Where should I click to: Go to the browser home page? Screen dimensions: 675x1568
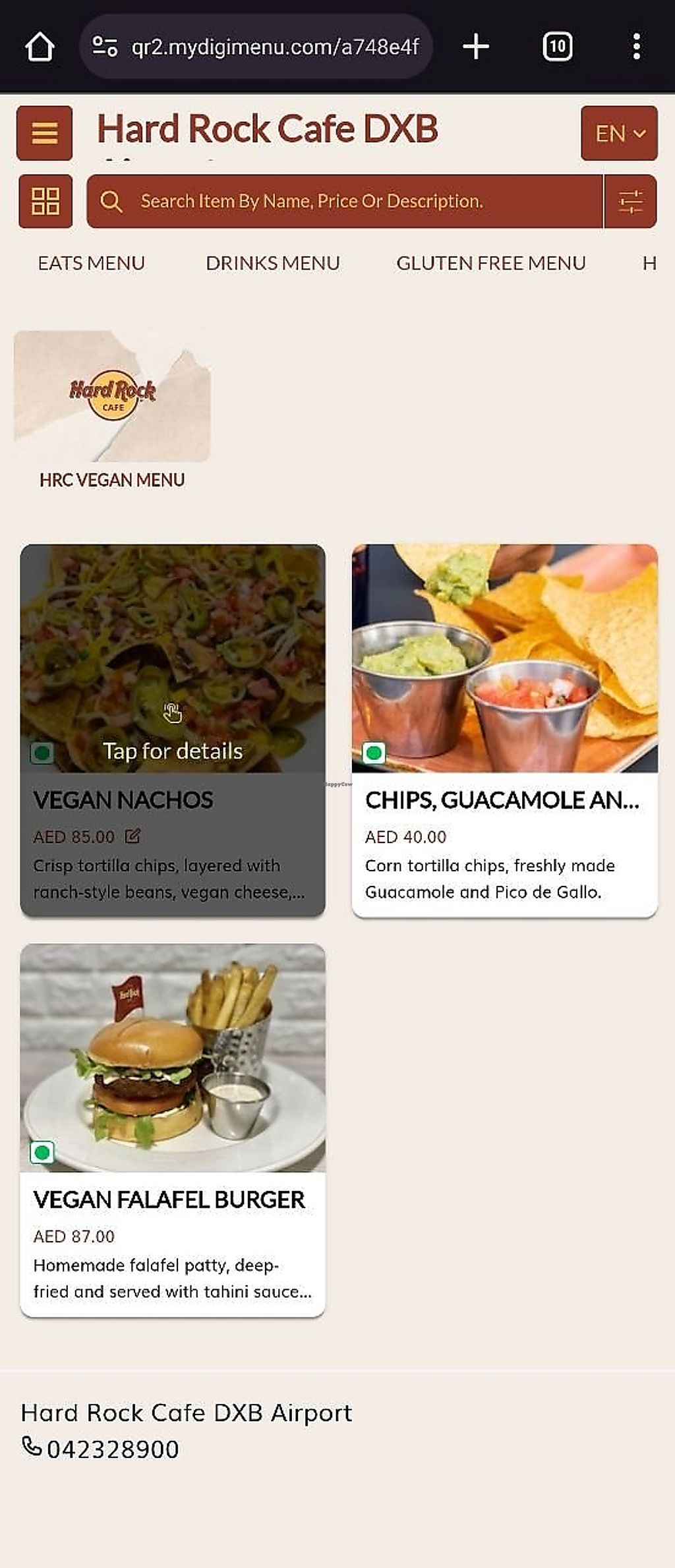coord(40,47)
